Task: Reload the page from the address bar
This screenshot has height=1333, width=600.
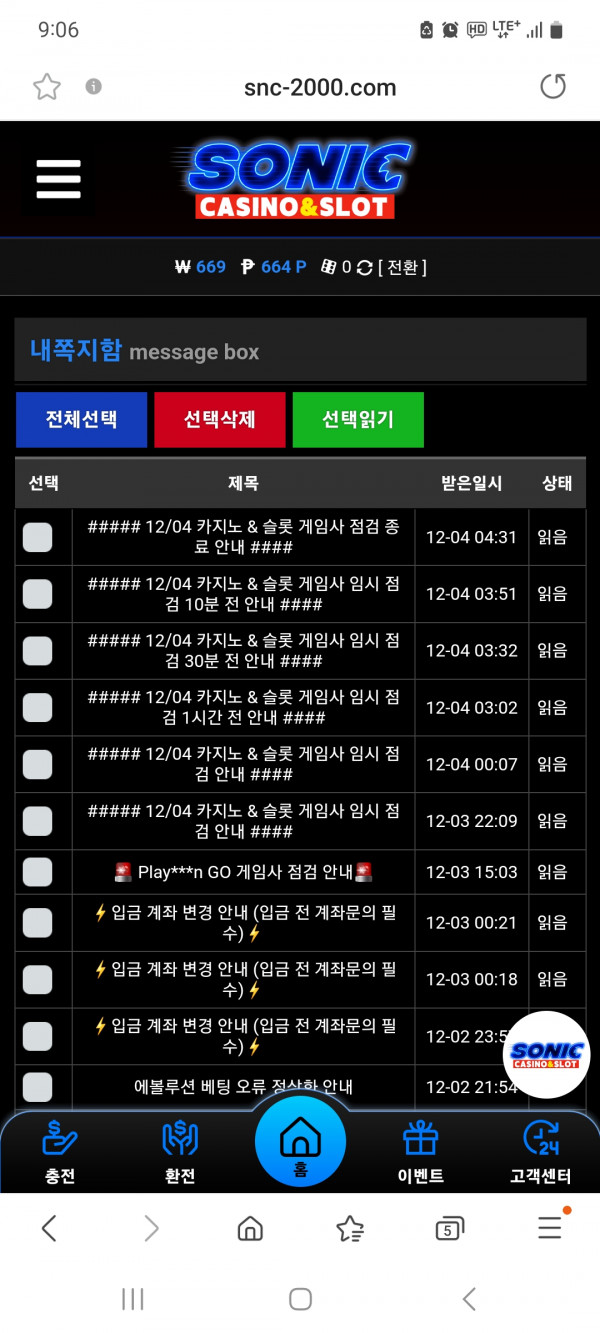Action: (x=553, y=87)
